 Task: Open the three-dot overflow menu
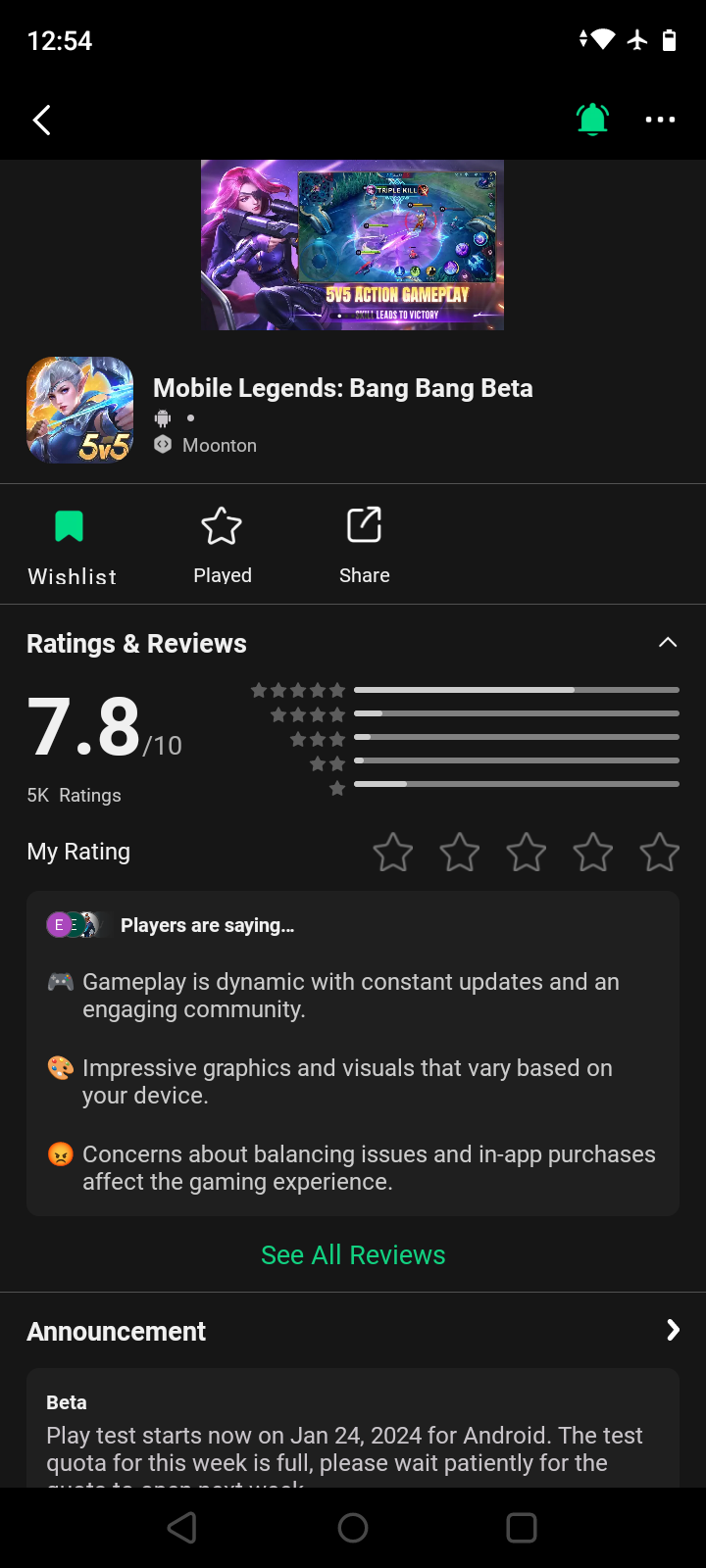(660, 120)
